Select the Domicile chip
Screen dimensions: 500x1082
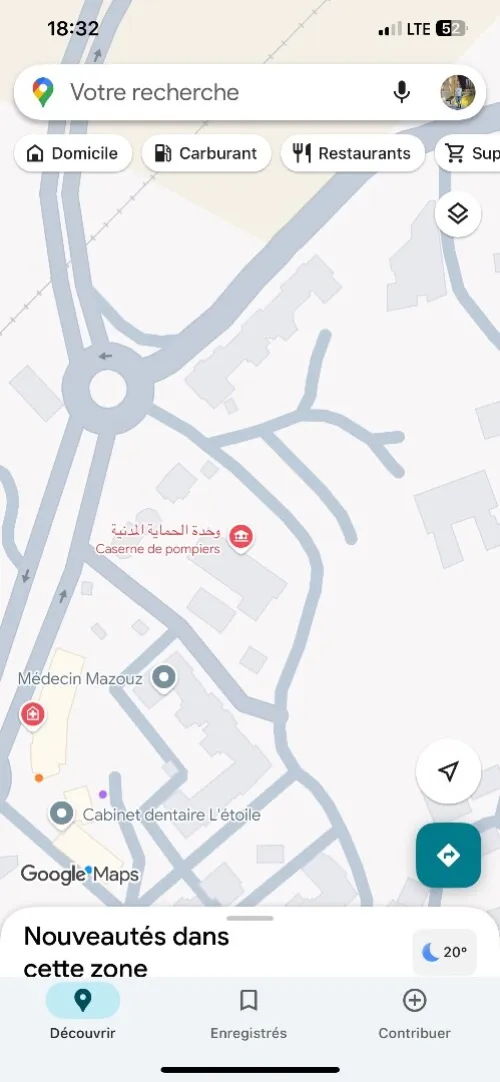pos(73,153)
